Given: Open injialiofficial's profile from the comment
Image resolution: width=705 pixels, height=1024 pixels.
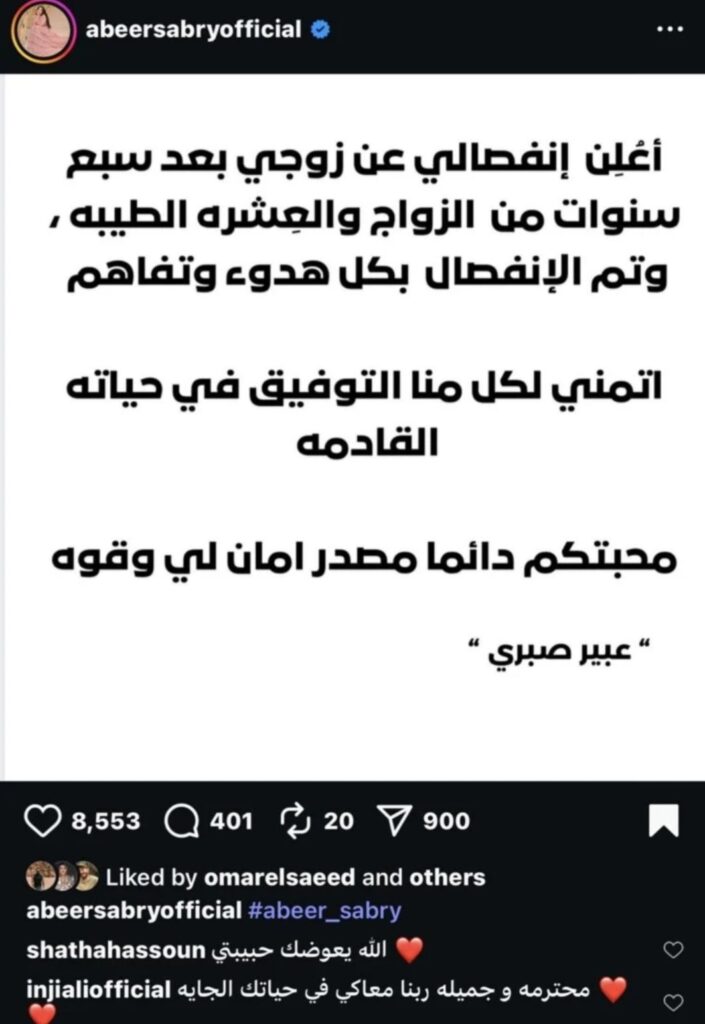Looking at the screenshot, I should point(98,990).
